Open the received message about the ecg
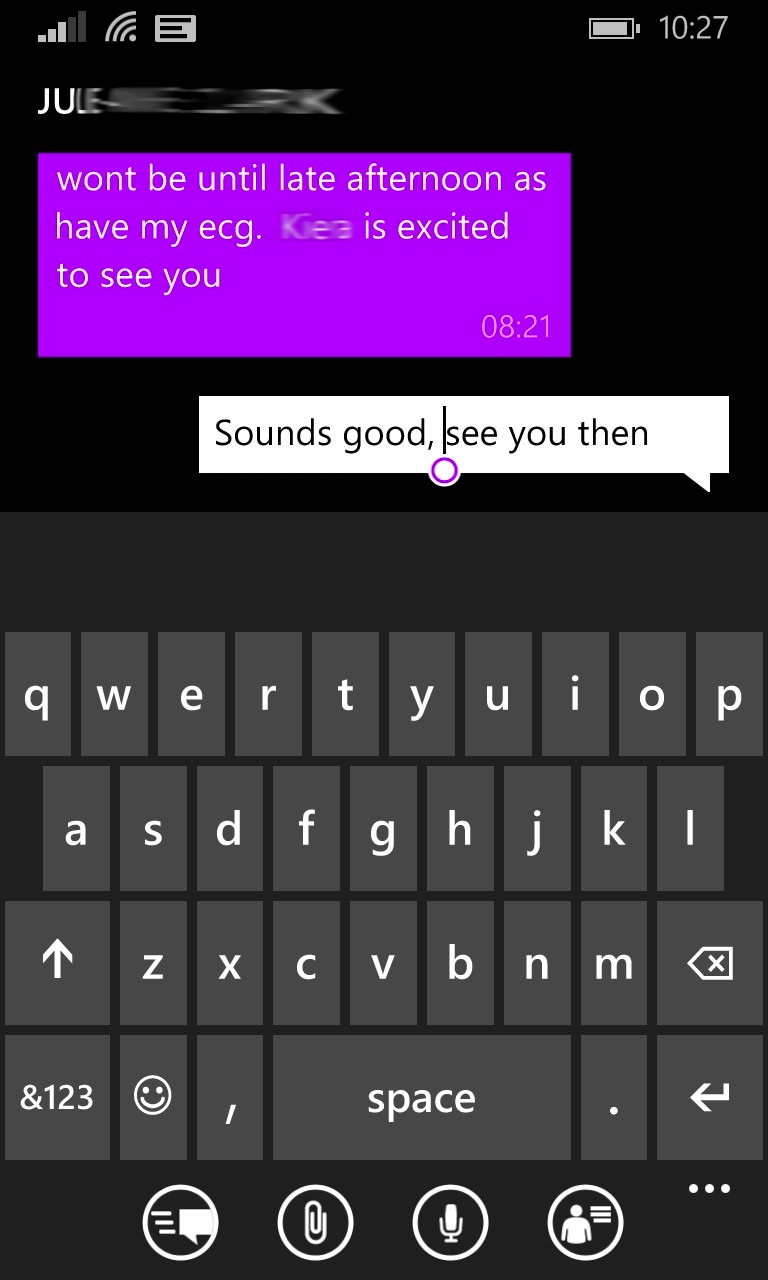 tap(304, 255)
